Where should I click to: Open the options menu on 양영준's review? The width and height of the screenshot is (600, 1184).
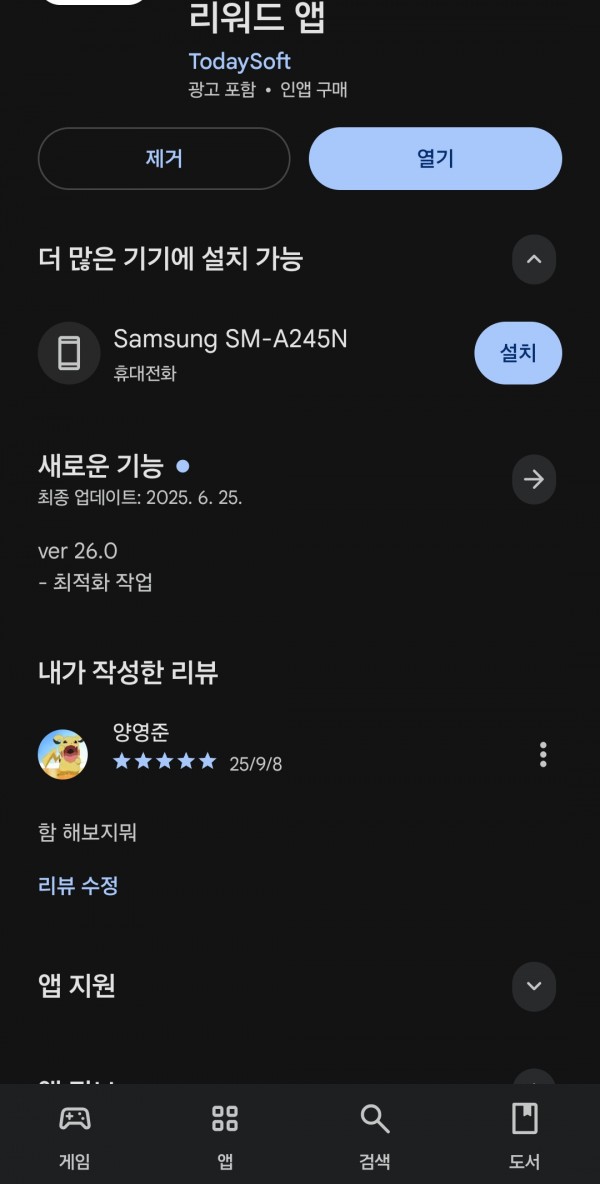click(x=543, y=754)
